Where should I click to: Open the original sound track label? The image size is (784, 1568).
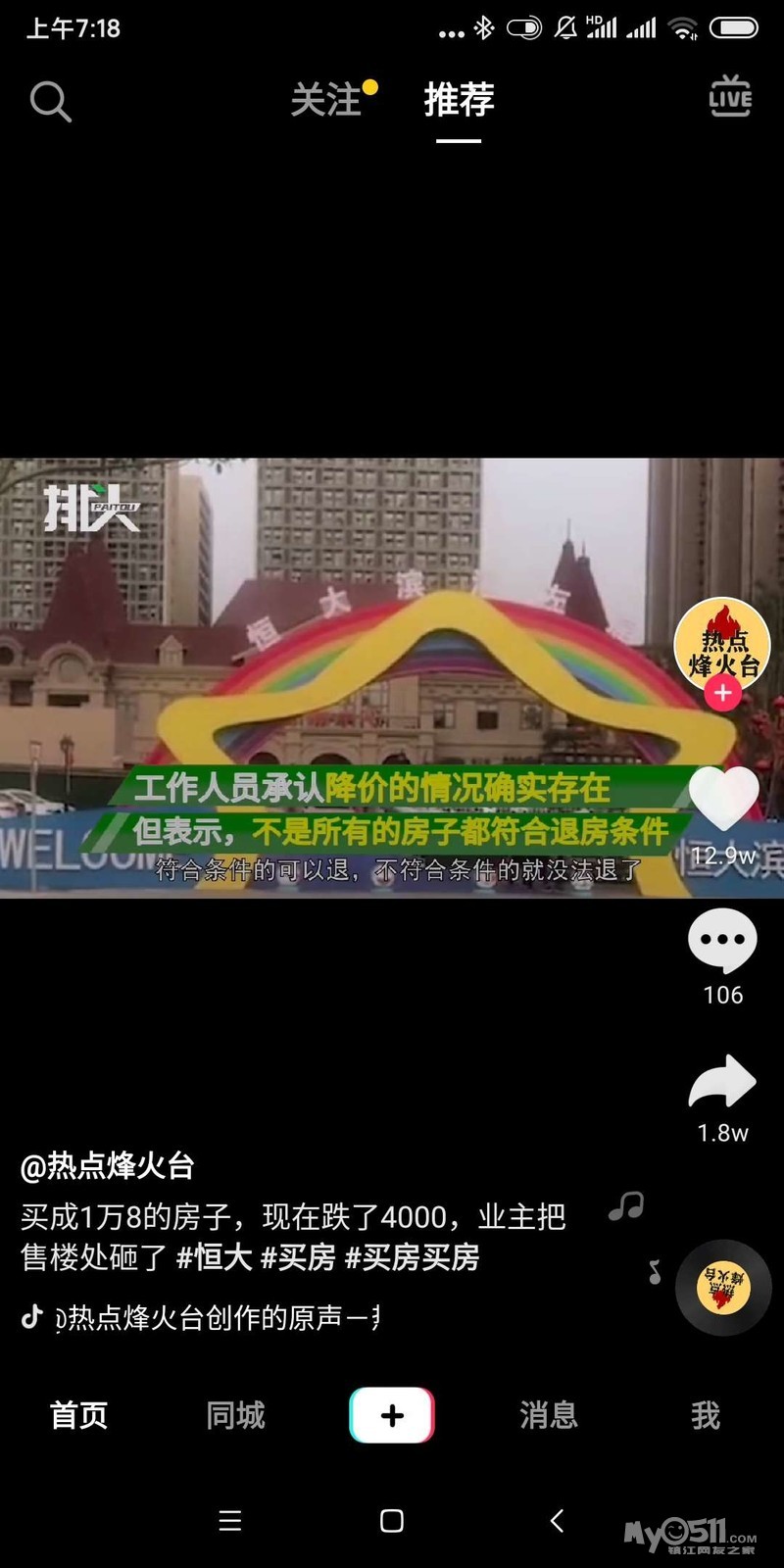pyautogui.click(x=216, y=1318)
